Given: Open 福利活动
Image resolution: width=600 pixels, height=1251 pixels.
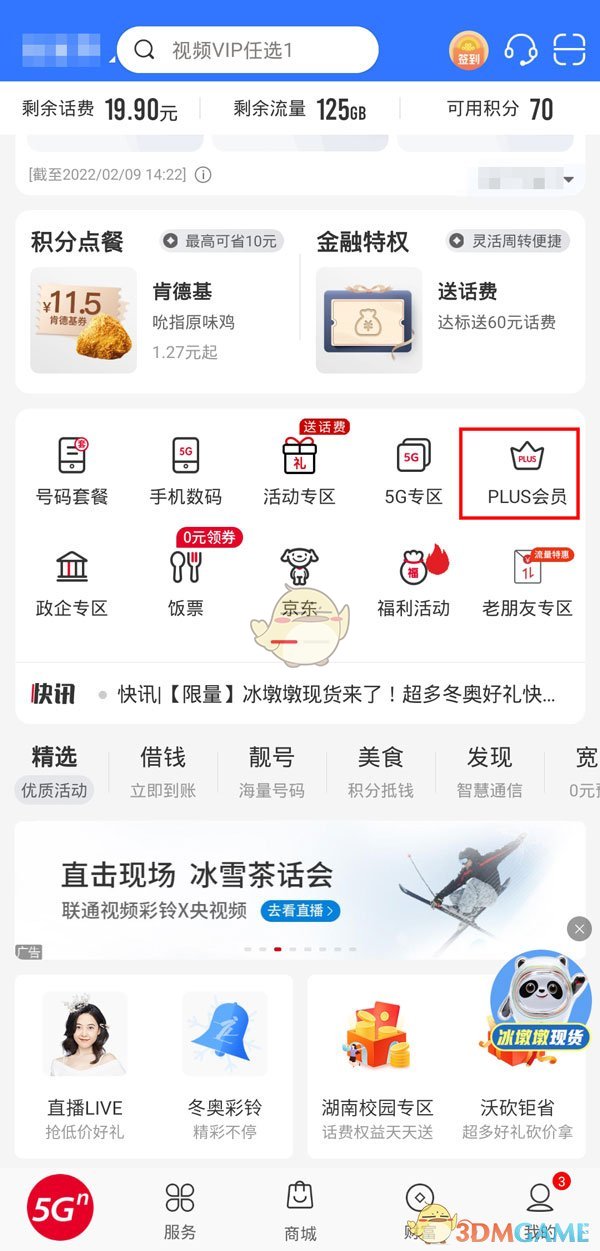Looking at the screenshot, I should click(x=413, y=582).
